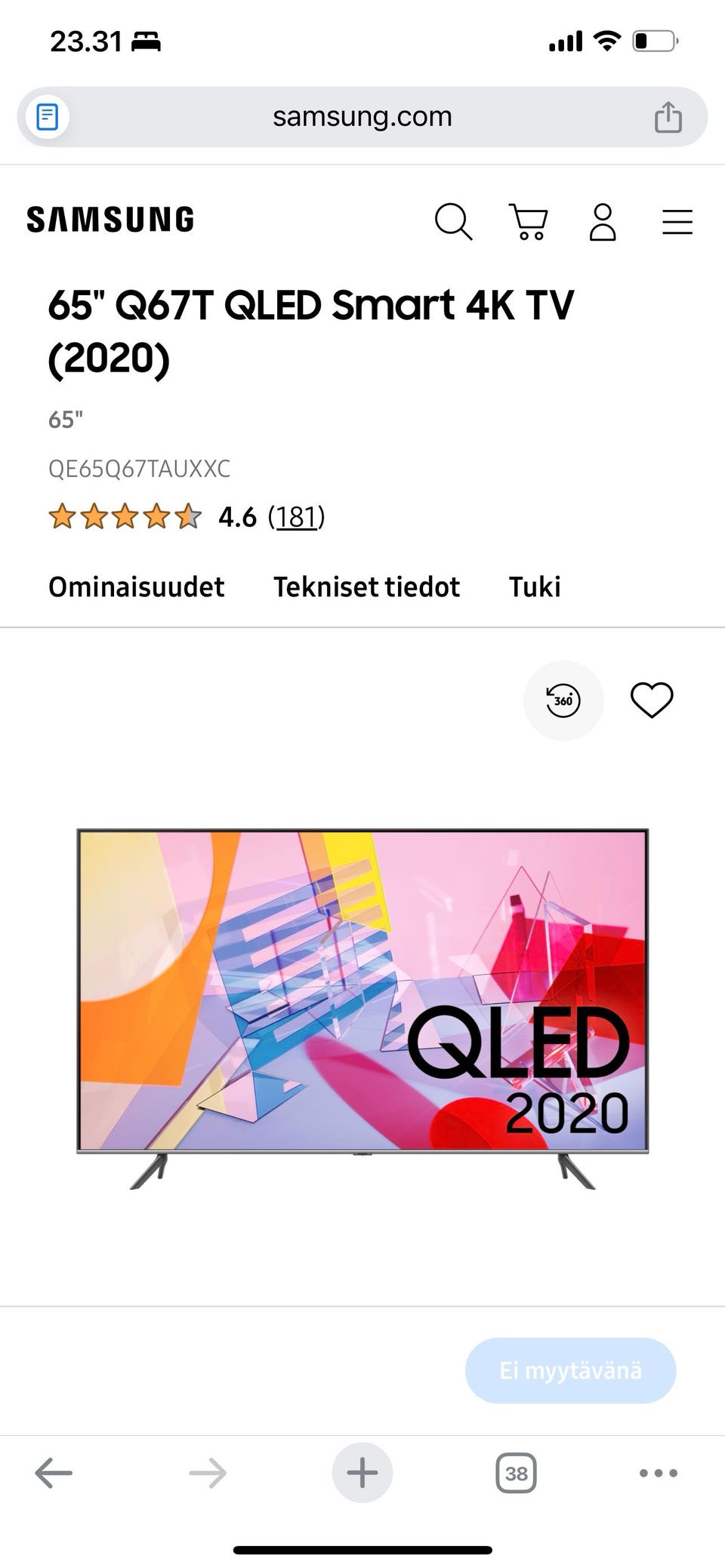Share this page from the address bar
This screenshot has height=1568, width=725.
pyautogui.click(x=668, y=118)
